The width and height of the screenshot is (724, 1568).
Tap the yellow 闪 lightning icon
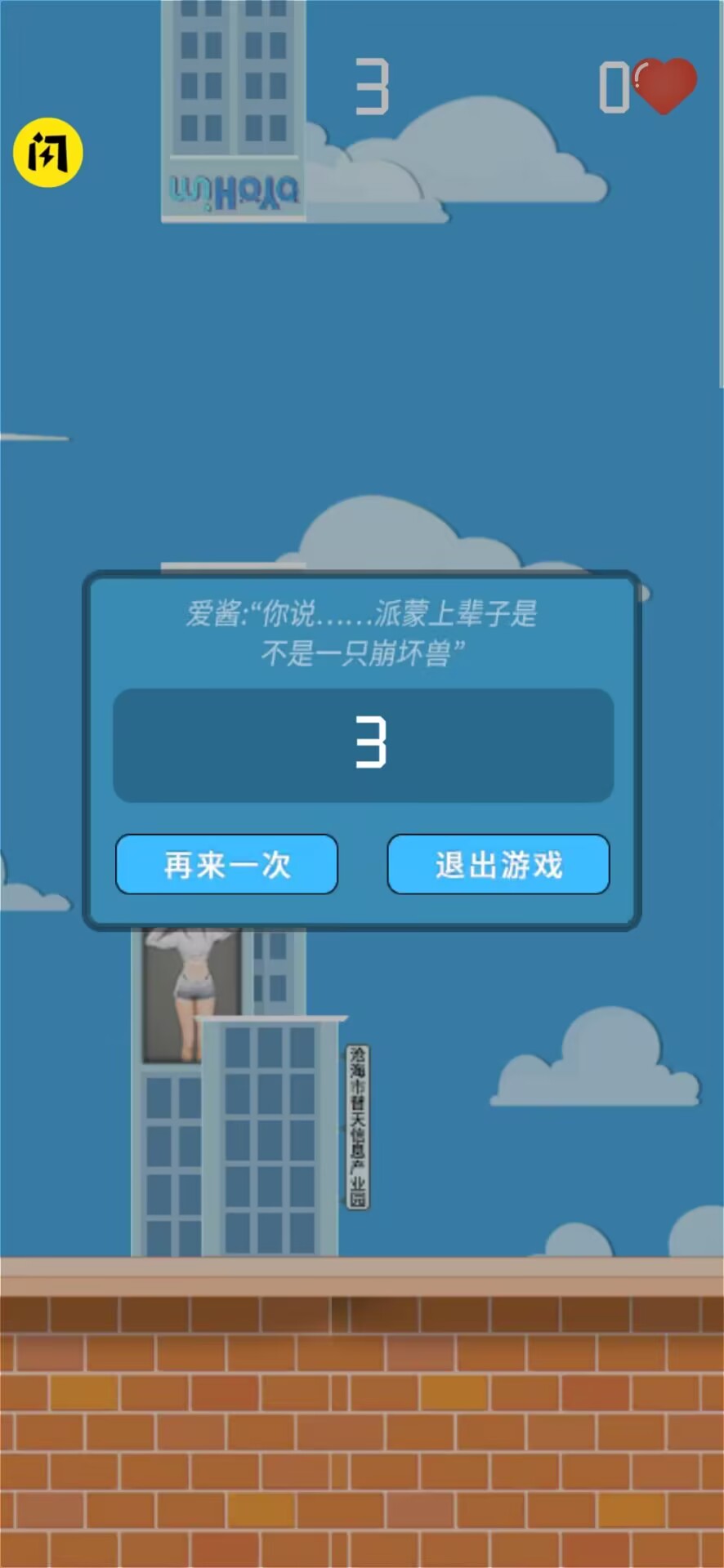[47, 154]
